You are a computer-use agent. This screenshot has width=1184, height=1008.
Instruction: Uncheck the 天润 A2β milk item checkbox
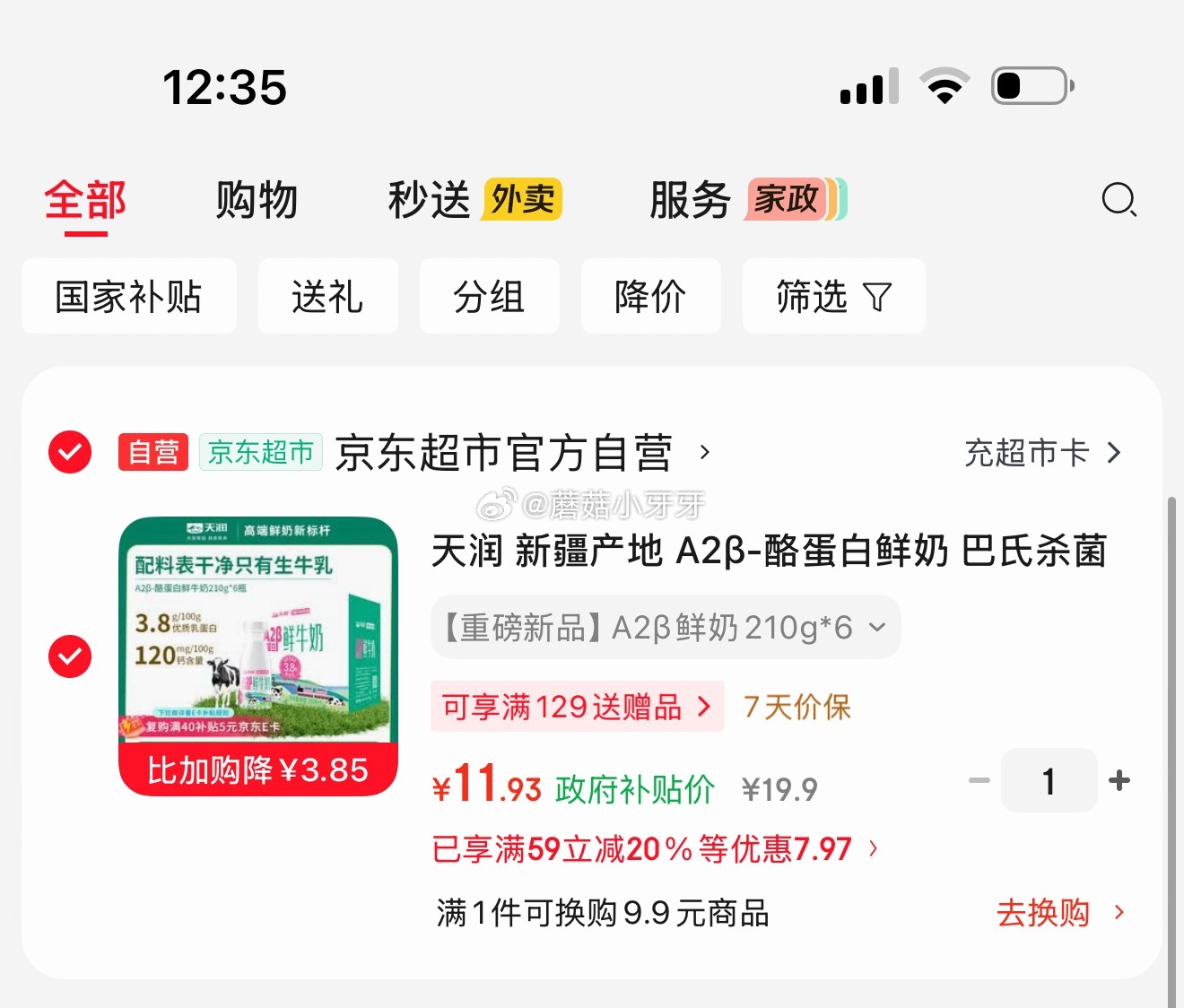click(70, 656)
